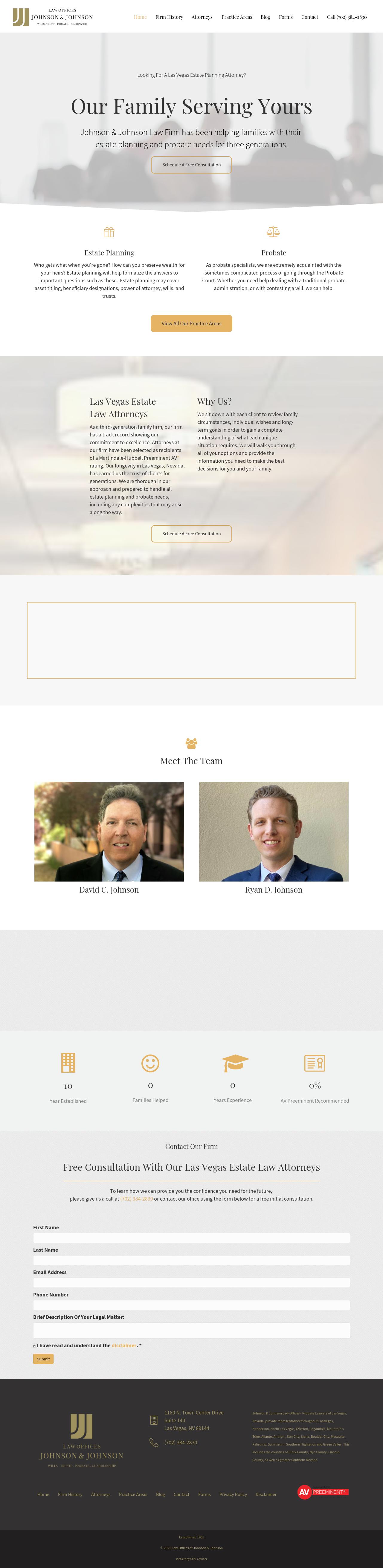Tap Schedule A Free Consultation below Why Us

191,534
